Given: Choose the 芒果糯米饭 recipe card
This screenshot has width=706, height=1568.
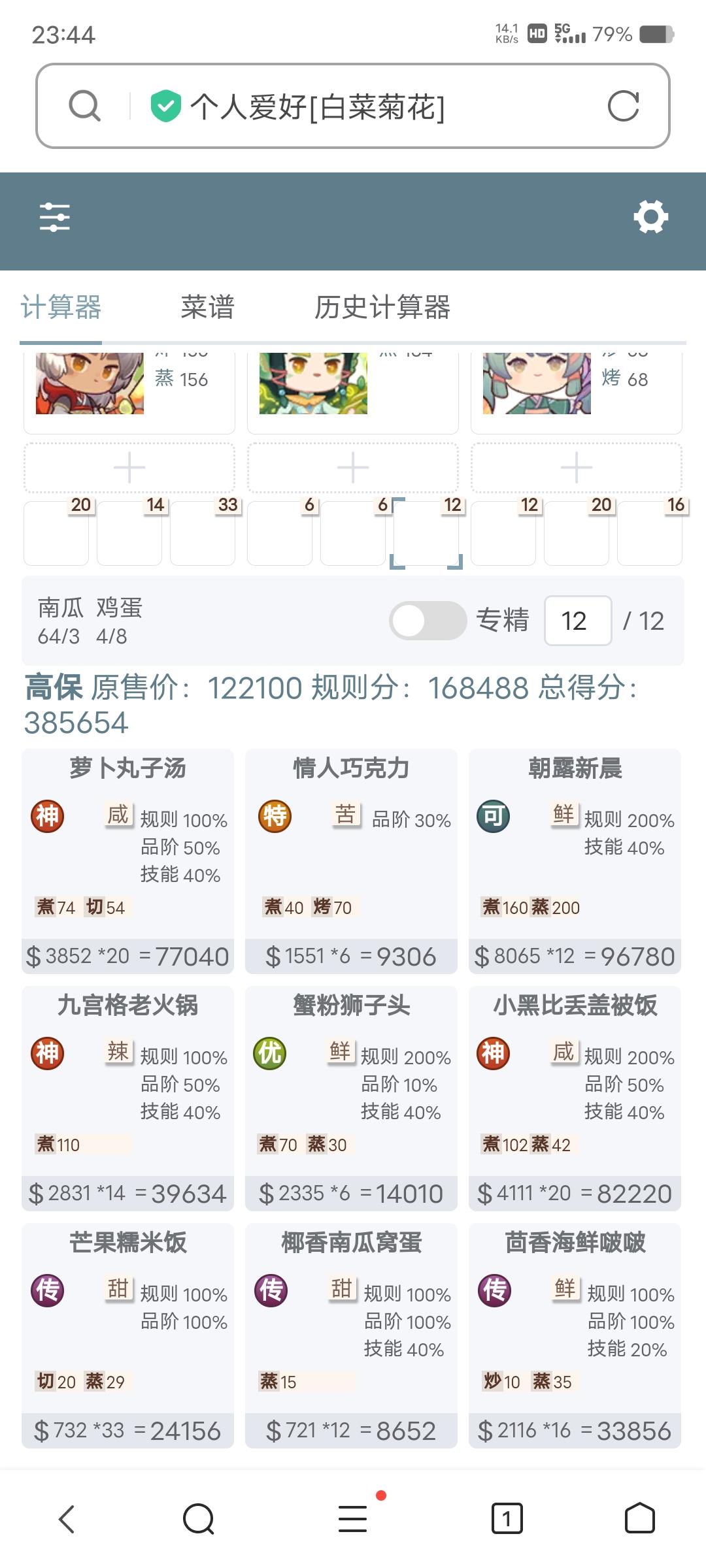Looking at the screenshot, I should 128,1335.
